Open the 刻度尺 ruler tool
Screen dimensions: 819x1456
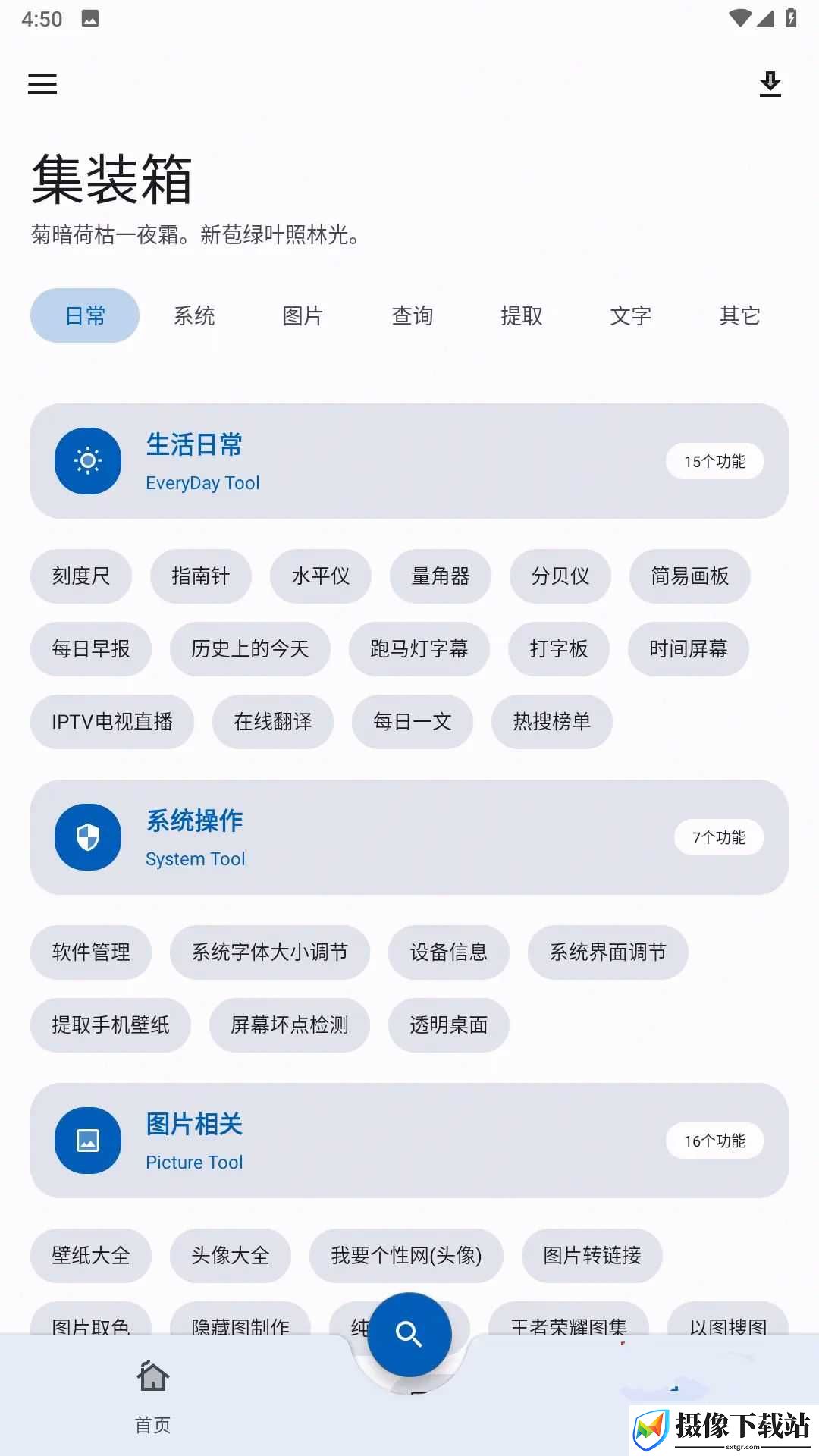81,576
